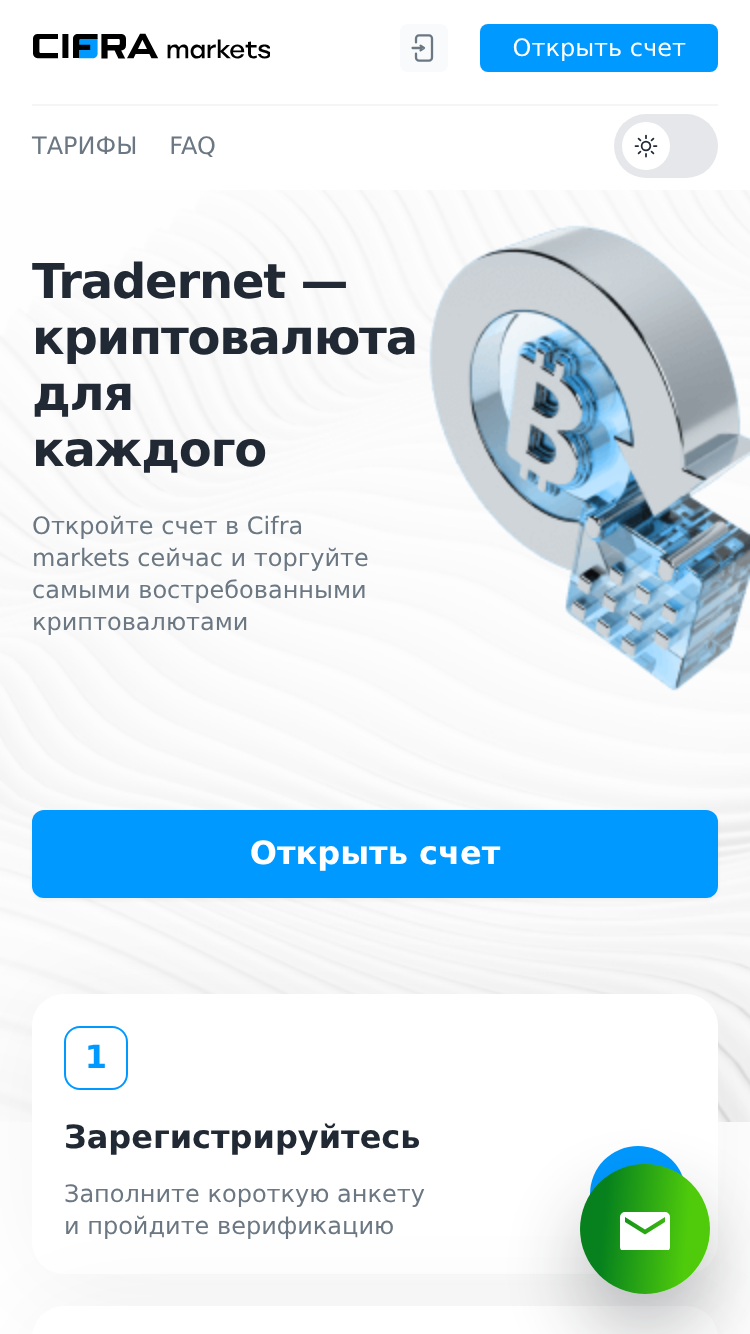Open the FAQ section
Viewport: 750px width, 1334px height.
click(x=192, y=146)
